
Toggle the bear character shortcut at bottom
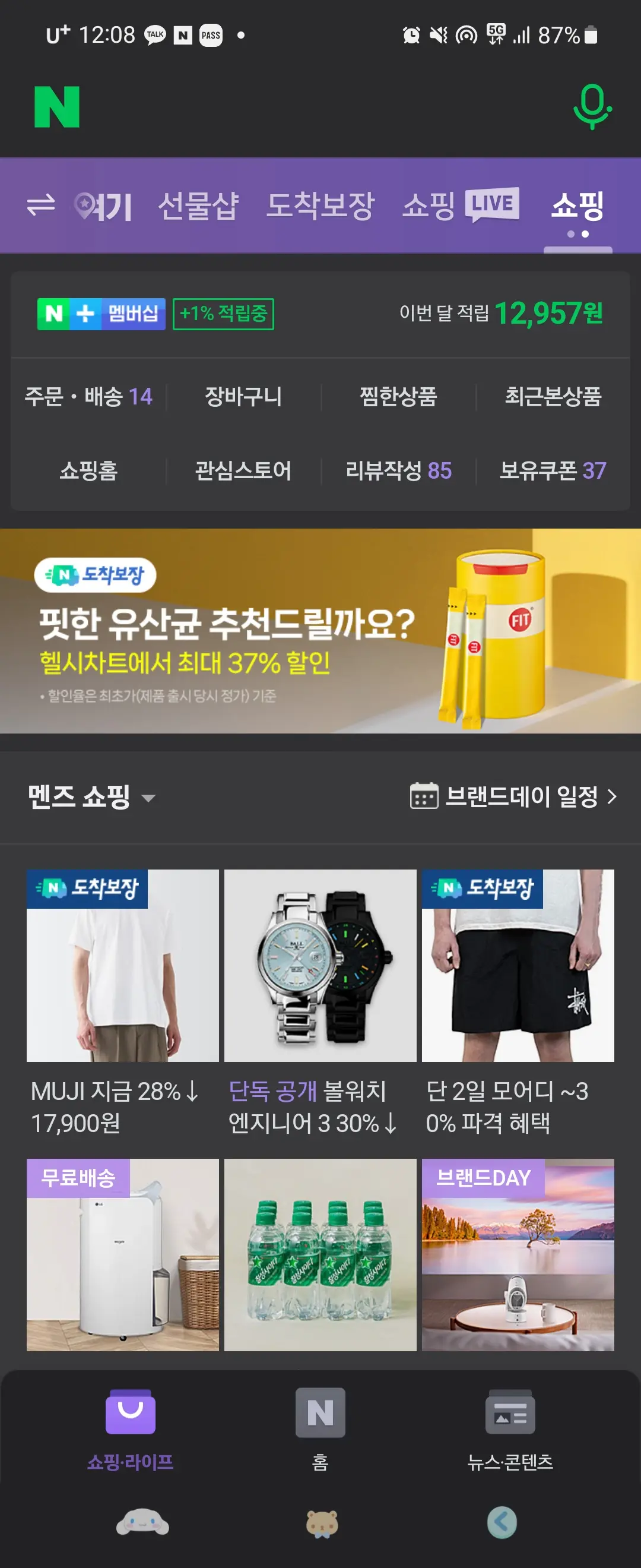320,1524
